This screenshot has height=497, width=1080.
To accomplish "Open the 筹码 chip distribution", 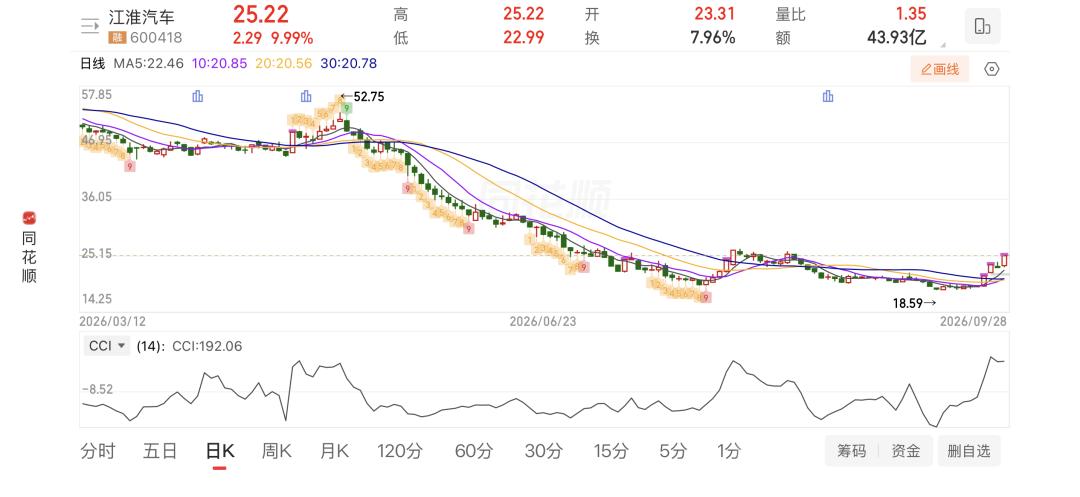I will tap(852, 451).
